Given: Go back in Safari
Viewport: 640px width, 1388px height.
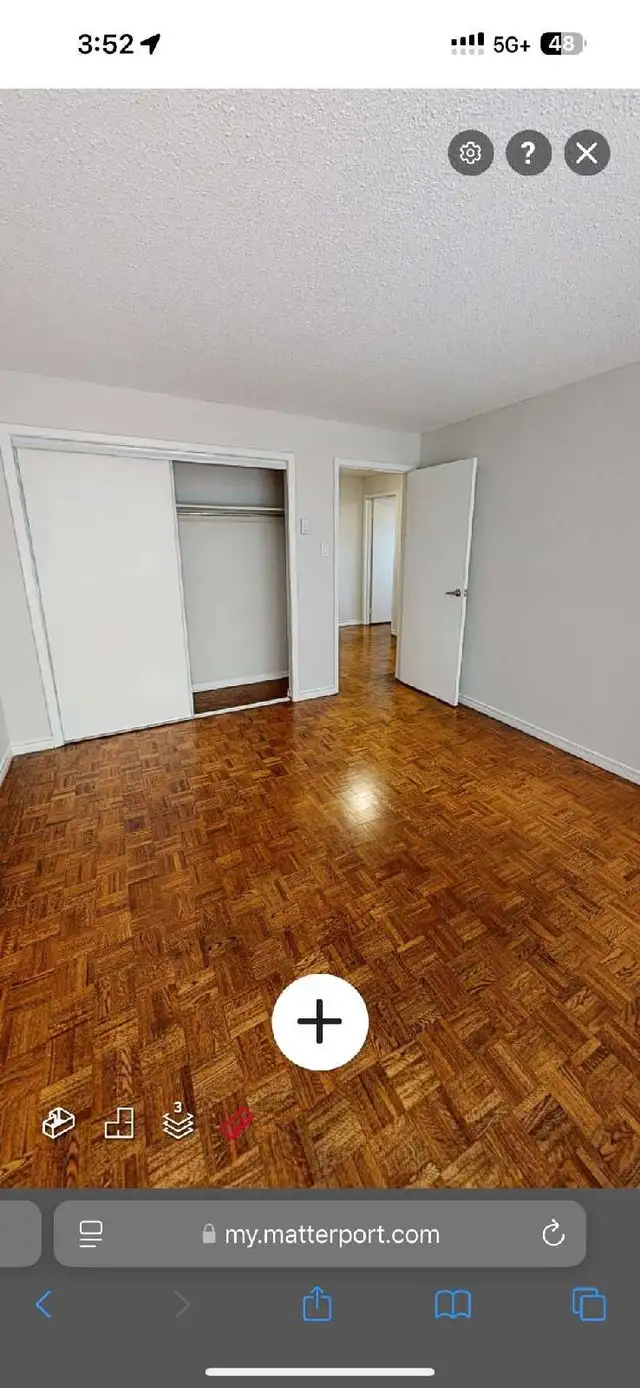Looking at the screenshot, I should coord(43,1304).
